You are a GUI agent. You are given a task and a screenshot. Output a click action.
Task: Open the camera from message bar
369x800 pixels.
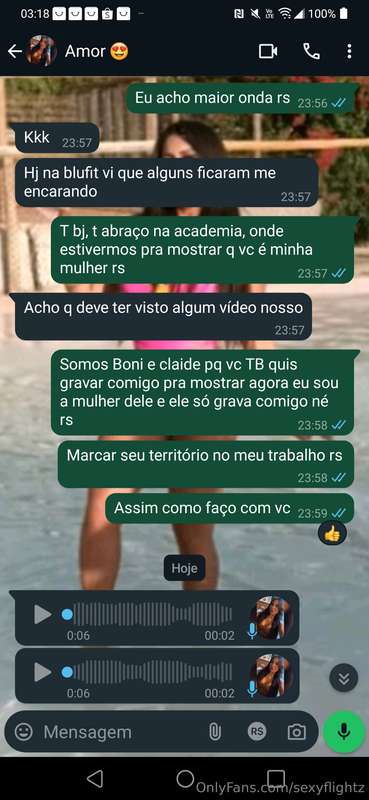click(297, 733)
